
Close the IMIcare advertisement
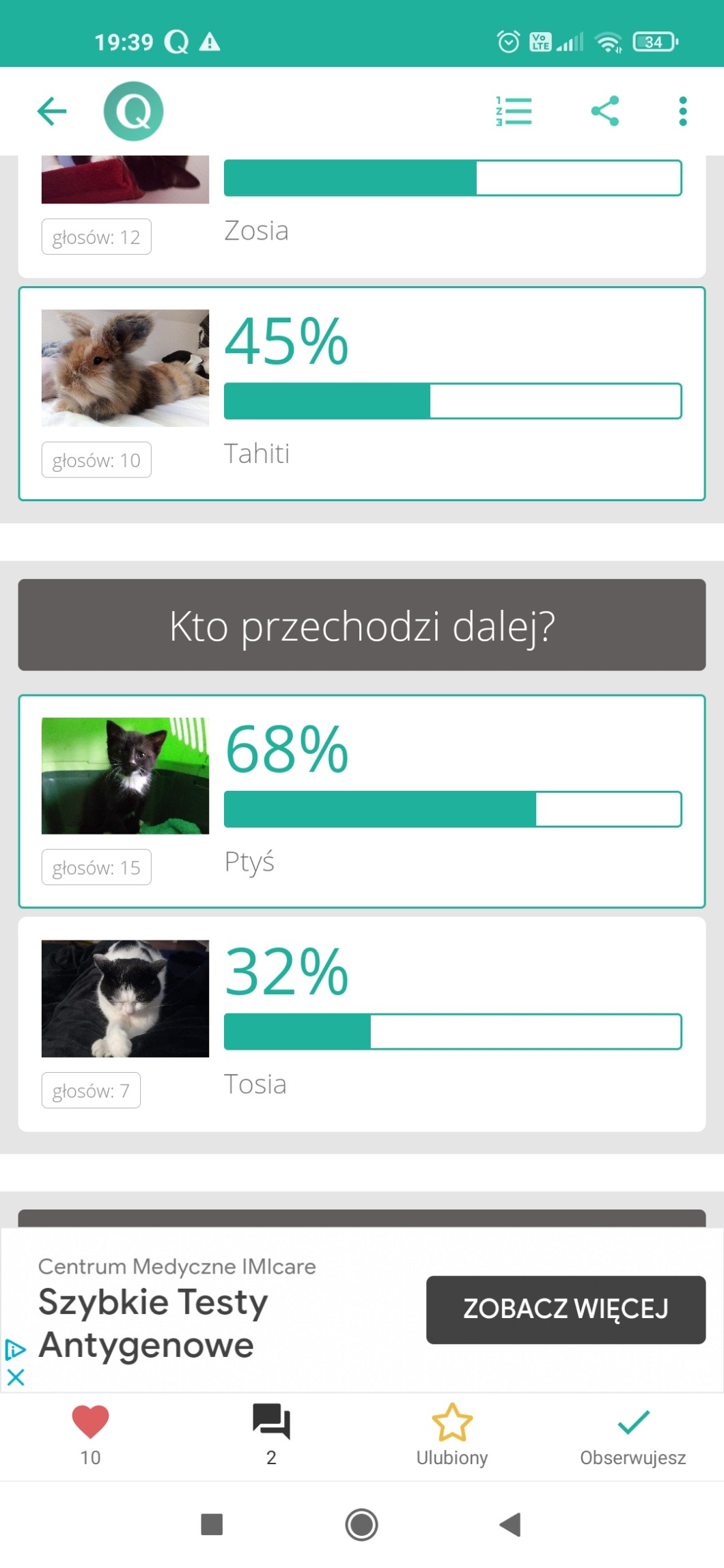pyautogui.click(x=15, y=1377)
